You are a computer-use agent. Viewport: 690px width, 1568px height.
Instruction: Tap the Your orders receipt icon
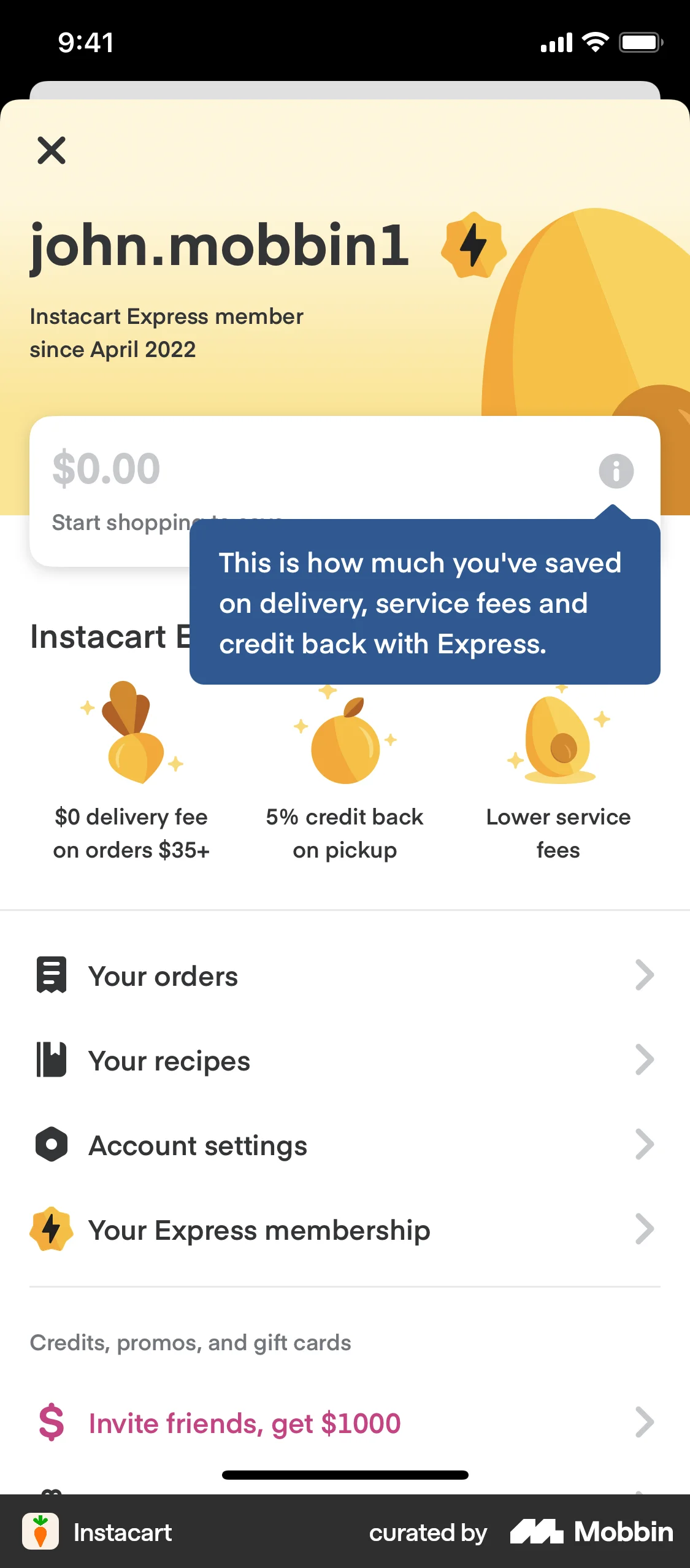[52, 975]
